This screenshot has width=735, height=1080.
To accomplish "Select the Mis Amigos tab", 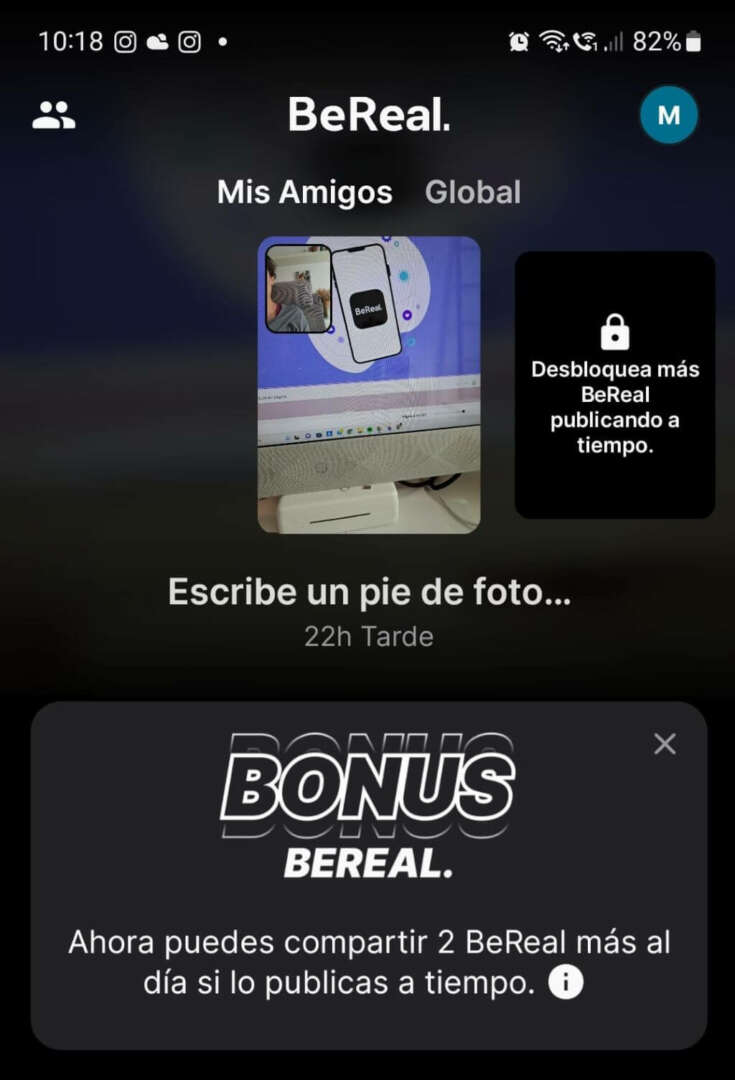I will pos(304,192).
